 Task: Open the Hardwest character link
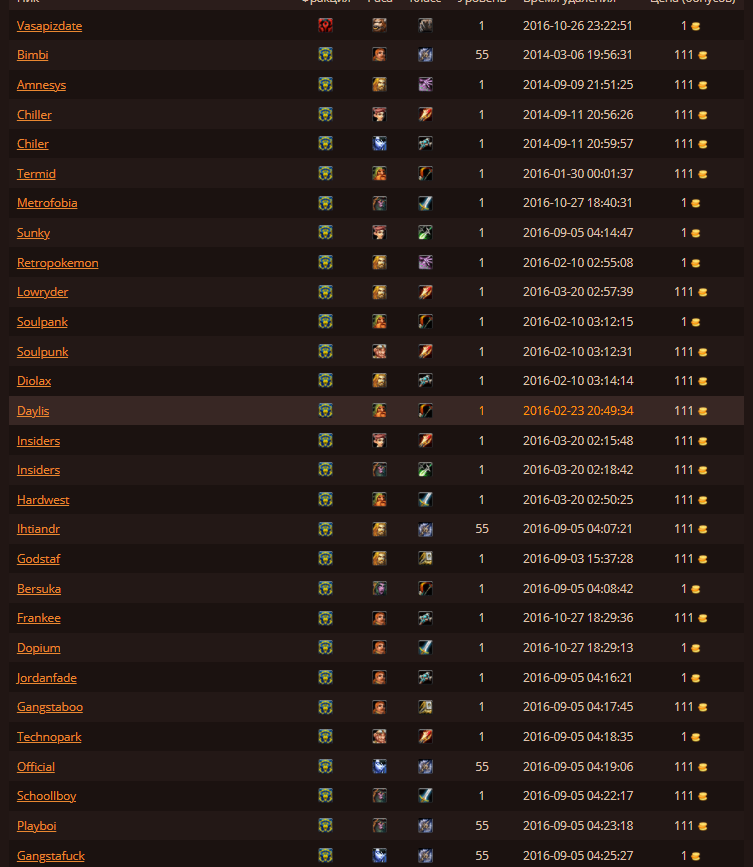tap(43, 500)
